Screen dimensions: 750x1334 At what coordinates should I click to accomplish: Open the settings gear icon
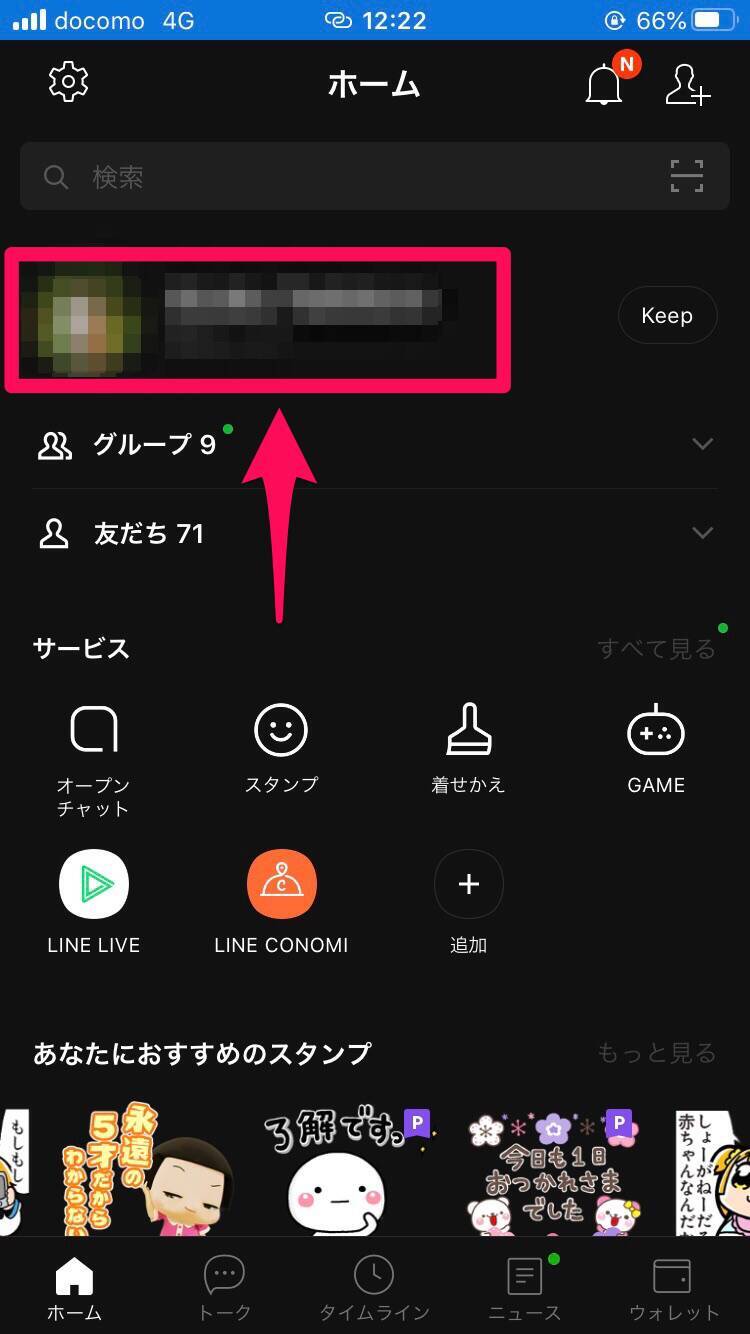[69, 82]
